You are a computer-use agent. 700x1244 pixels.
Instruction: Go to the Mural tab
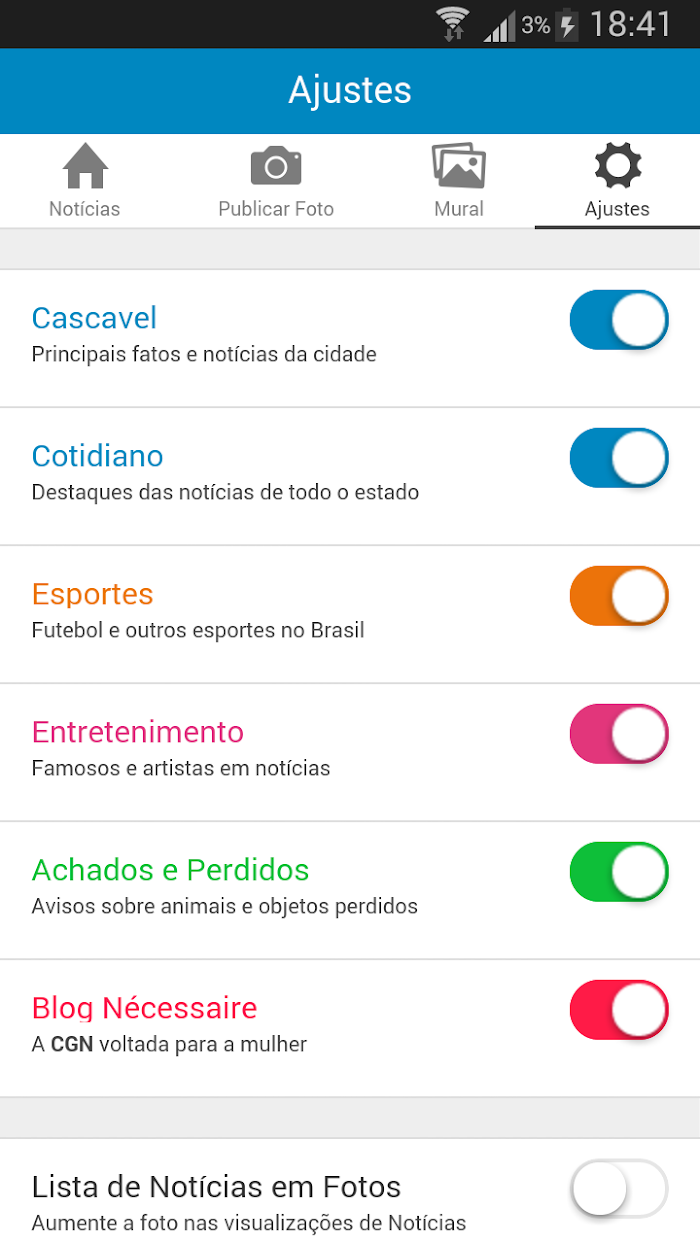tap(459, 181)
